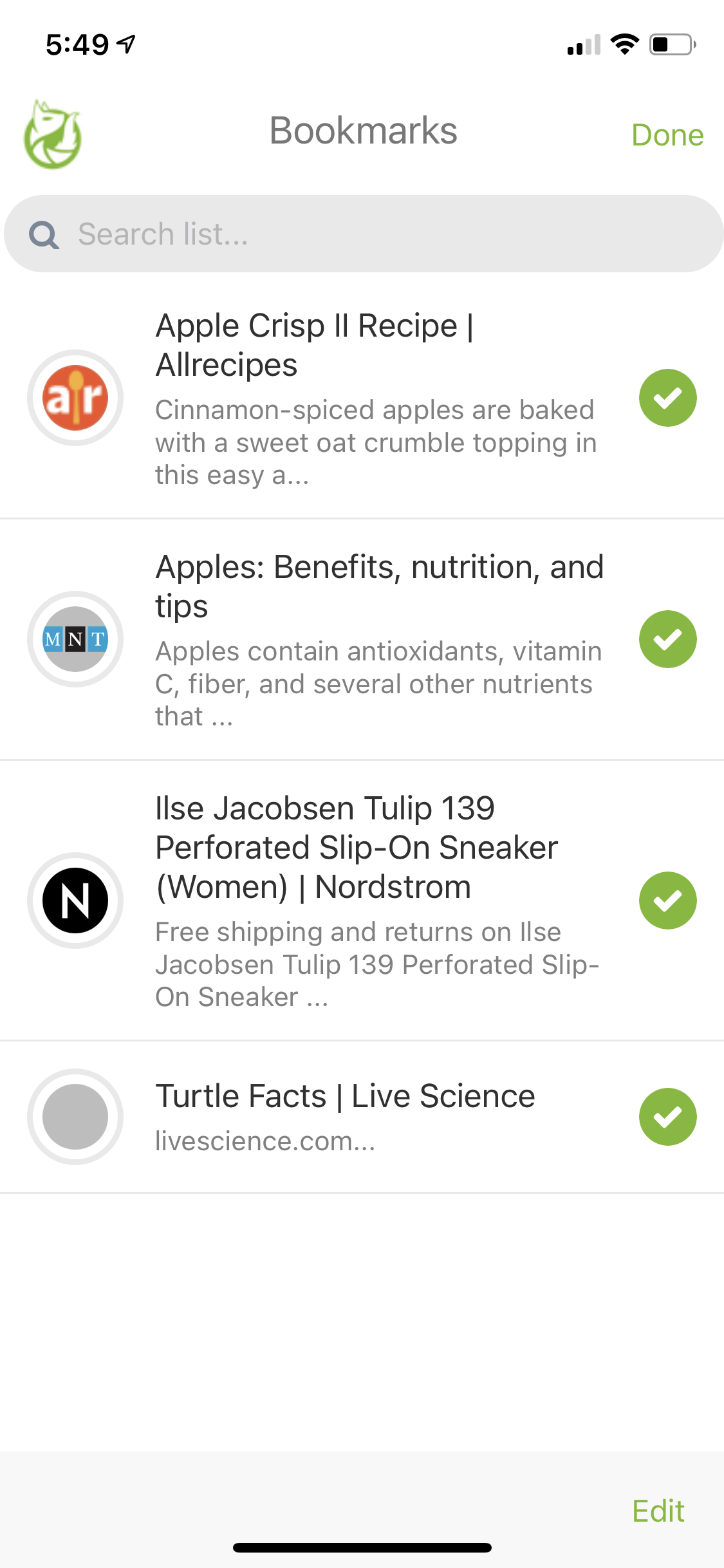724x1568 pixels.
Task: Tap Done to close Bookmarks
Action: 667,135
